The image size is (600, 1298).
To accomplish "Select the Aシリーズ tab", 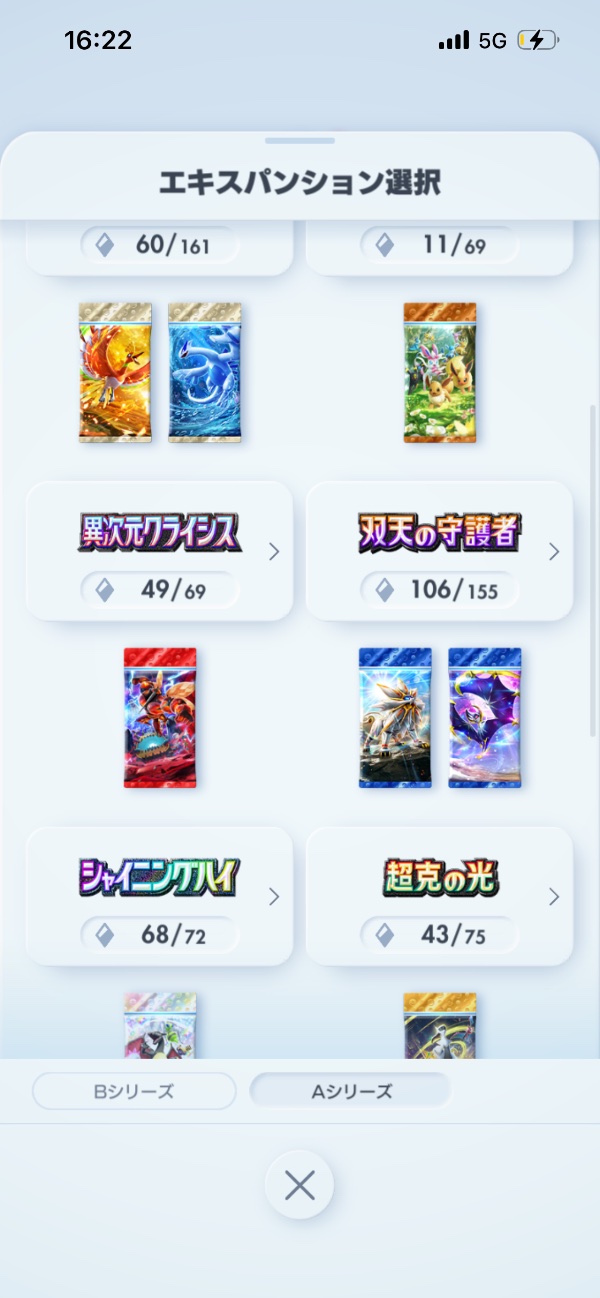I will (x=350, y=1091).
